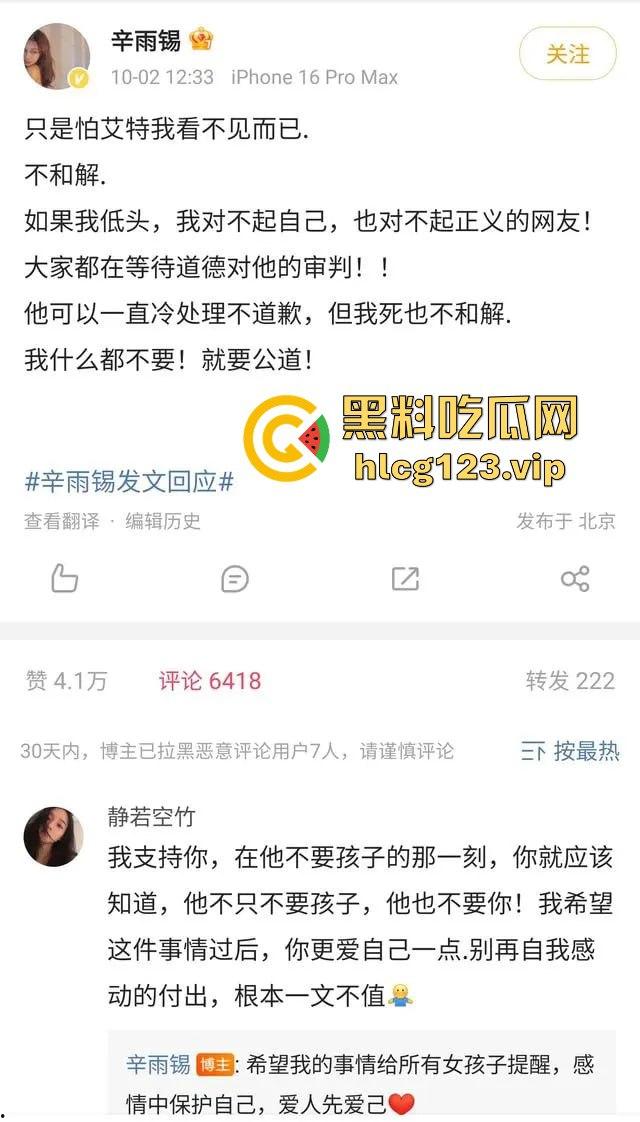This screenshot has width=640, height=1122.
Task: Share the post via share icon
Action: coord(575,578)
